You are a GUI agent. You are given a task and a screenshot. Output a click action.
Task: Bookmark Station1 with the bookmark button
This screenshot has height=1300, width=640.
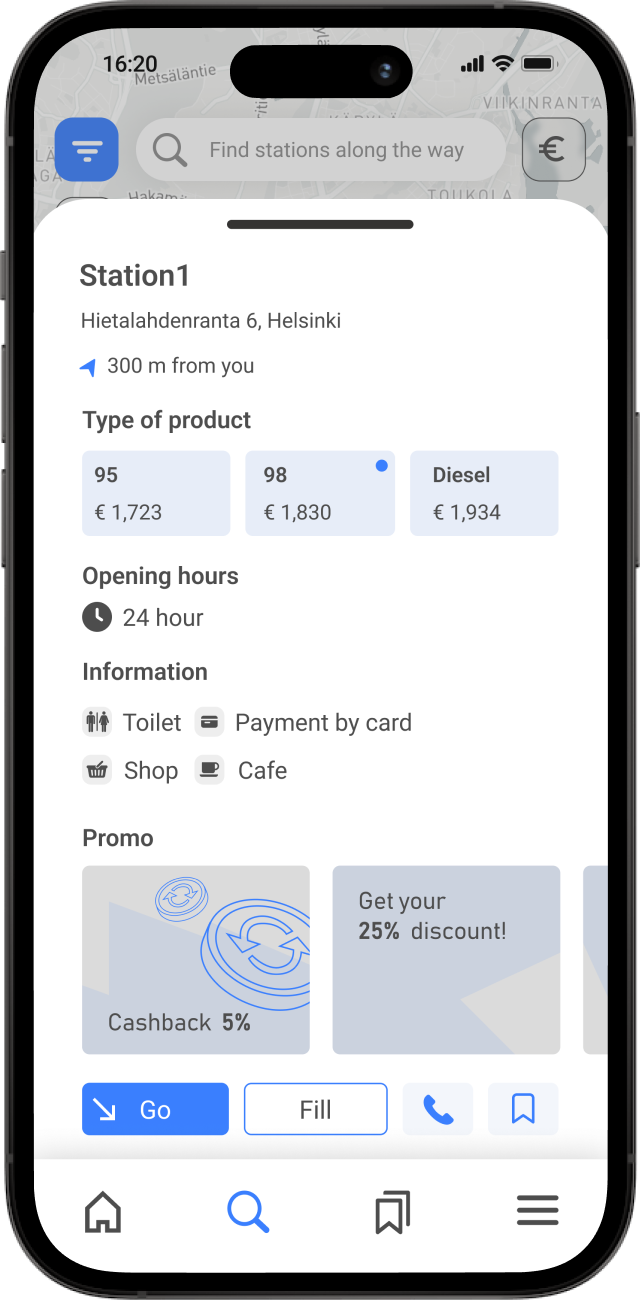pos(523,1109)
